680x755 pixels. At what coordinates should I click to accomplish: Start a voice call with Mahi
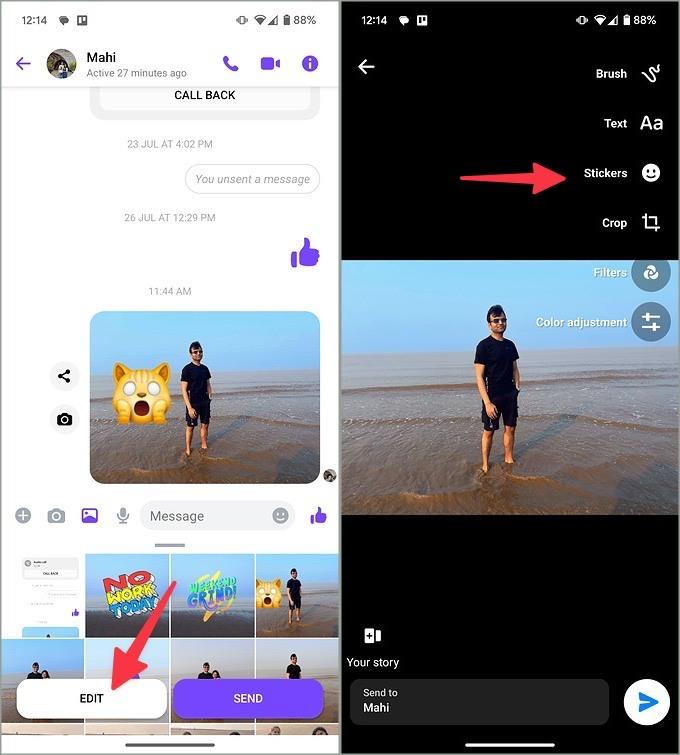[x=231, y=63]
